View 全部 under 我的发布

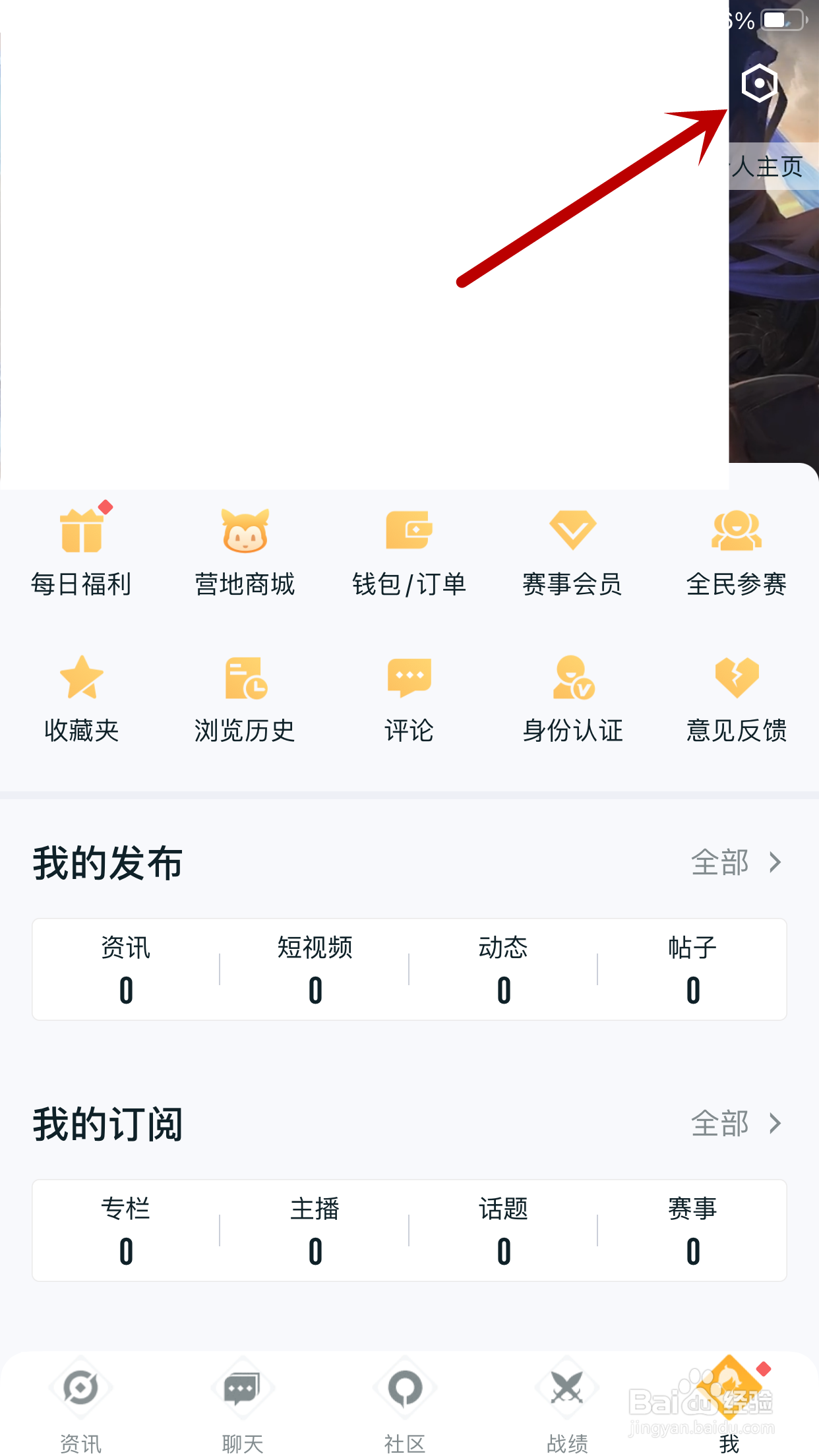pyautogui.click(x=735, y=863)
